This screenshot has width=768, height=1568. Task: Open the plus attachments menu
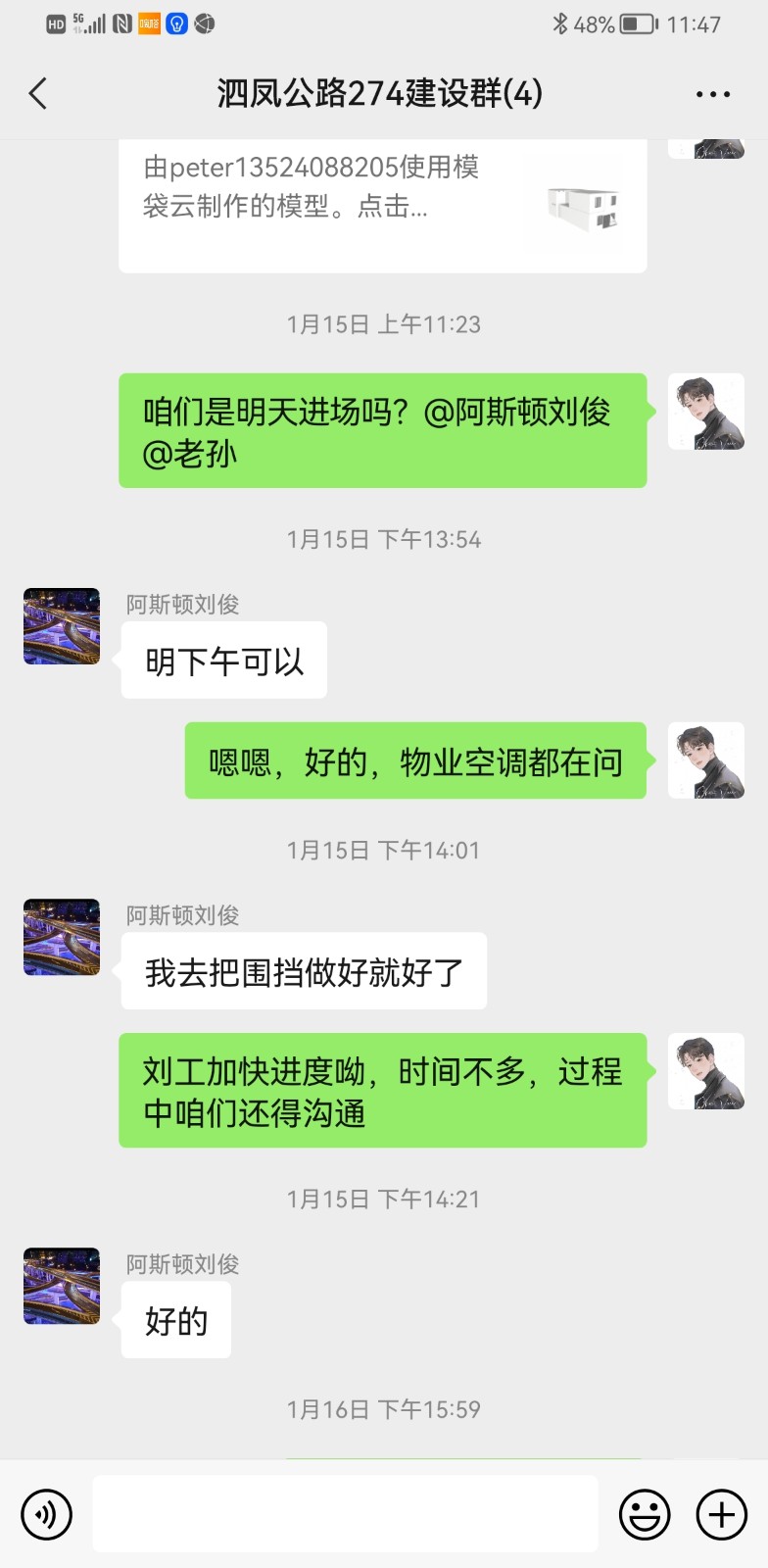(x=721, y=1514)
